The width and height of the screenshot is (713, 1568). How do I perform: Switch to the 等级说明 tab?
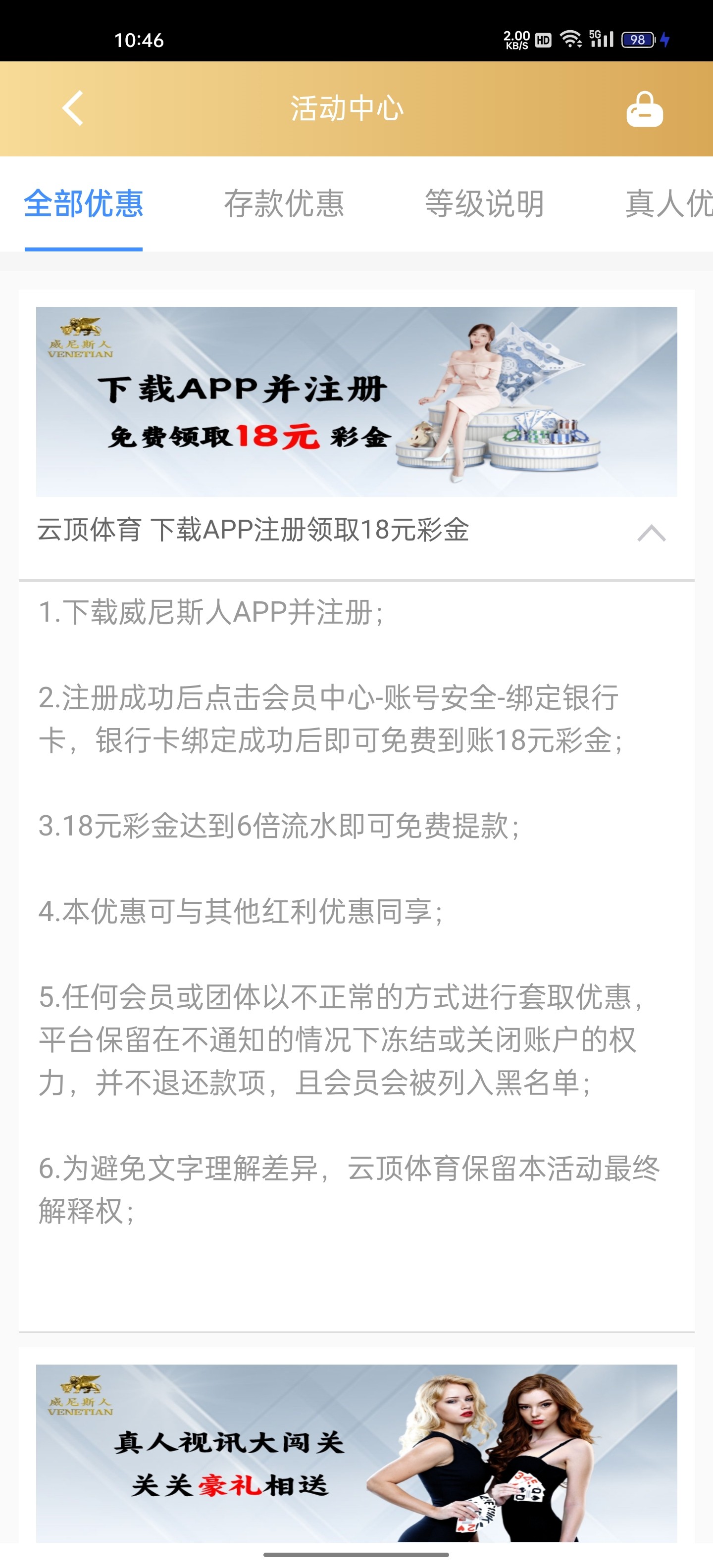[484, 203]
